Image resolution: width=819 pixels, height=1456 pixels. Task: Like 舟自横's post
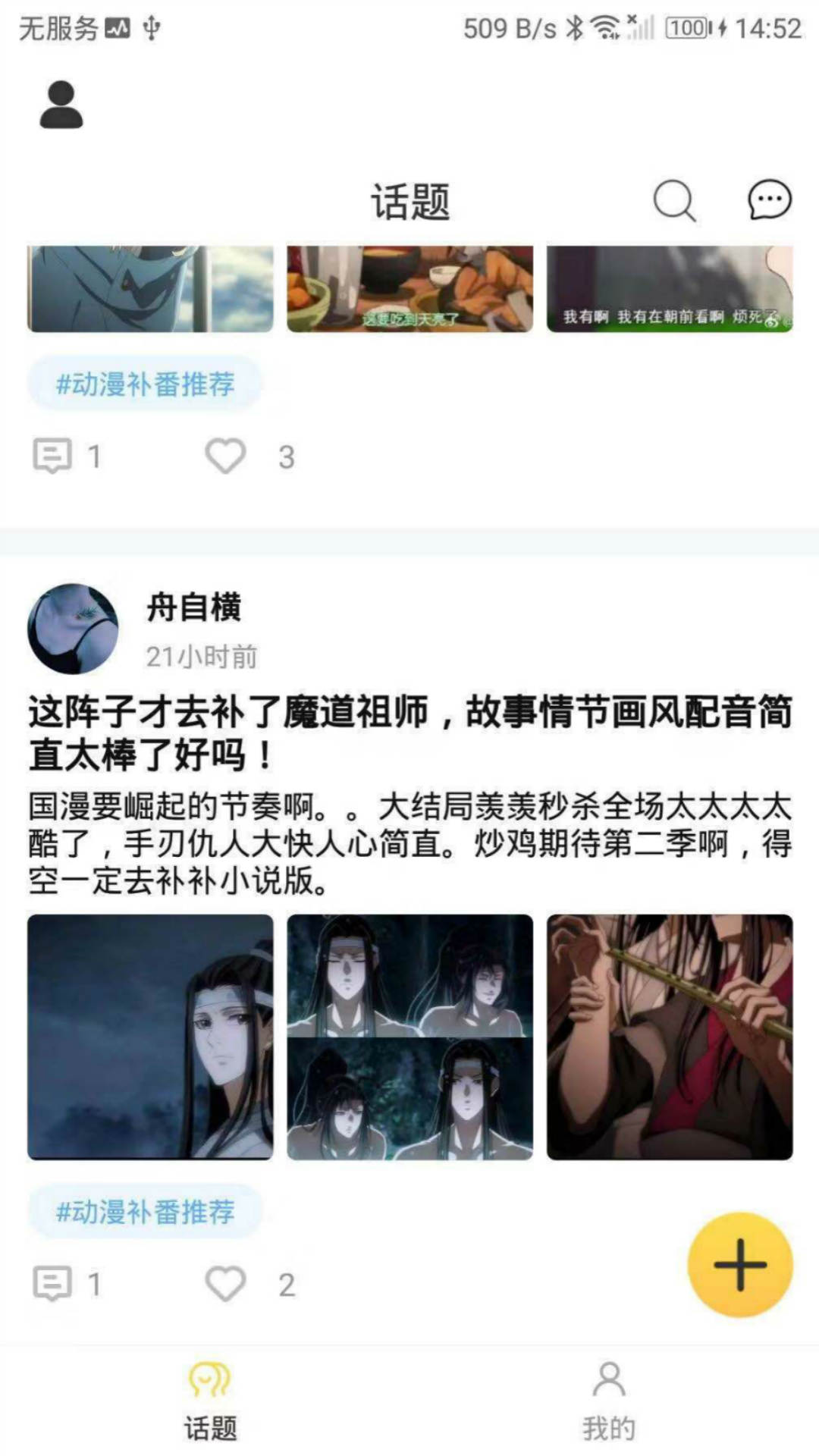pos(225,1284)
